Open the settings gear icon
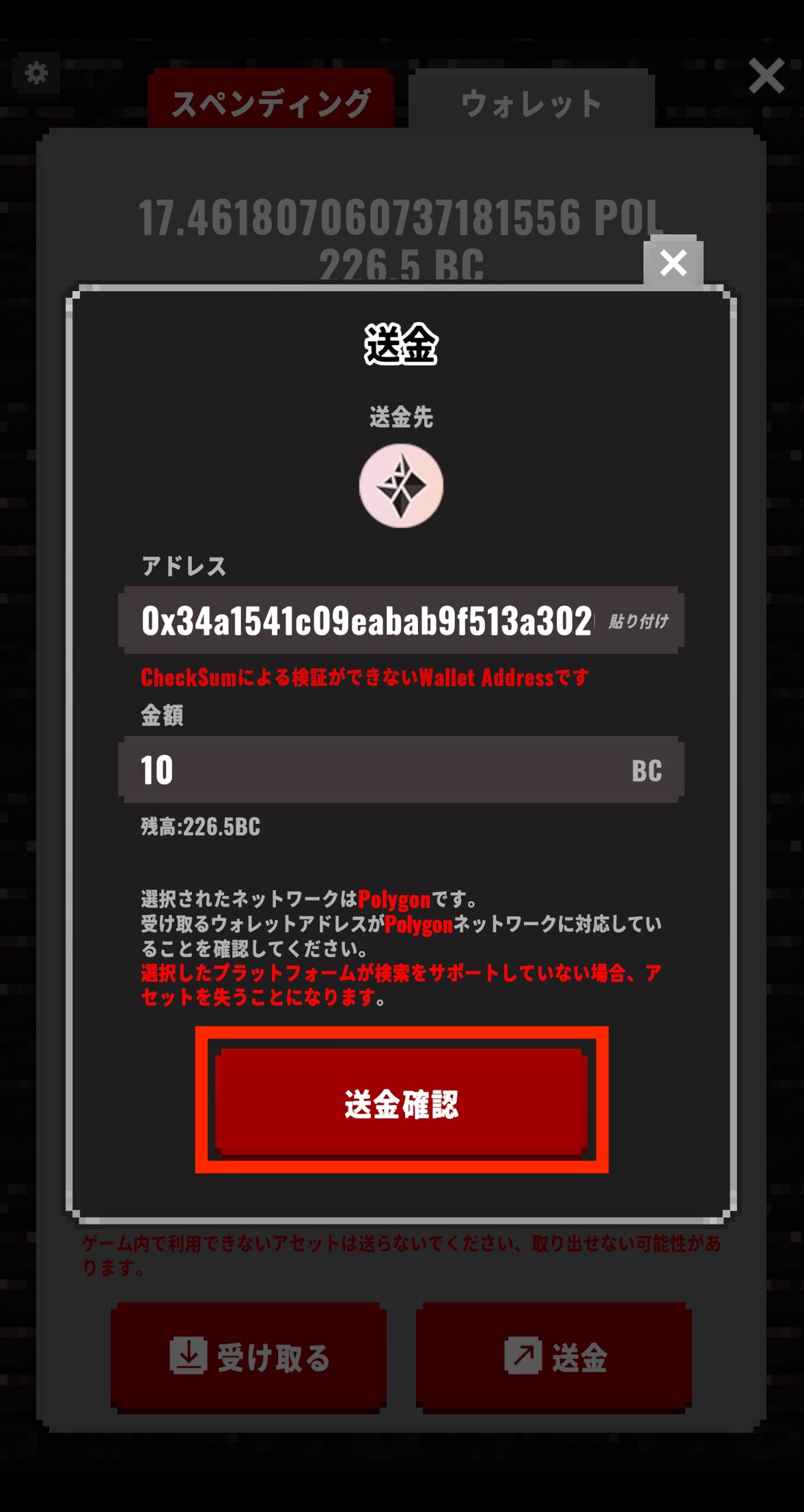Image resolution: width=804 pixels, height=1512 pixels. (36, 72)
